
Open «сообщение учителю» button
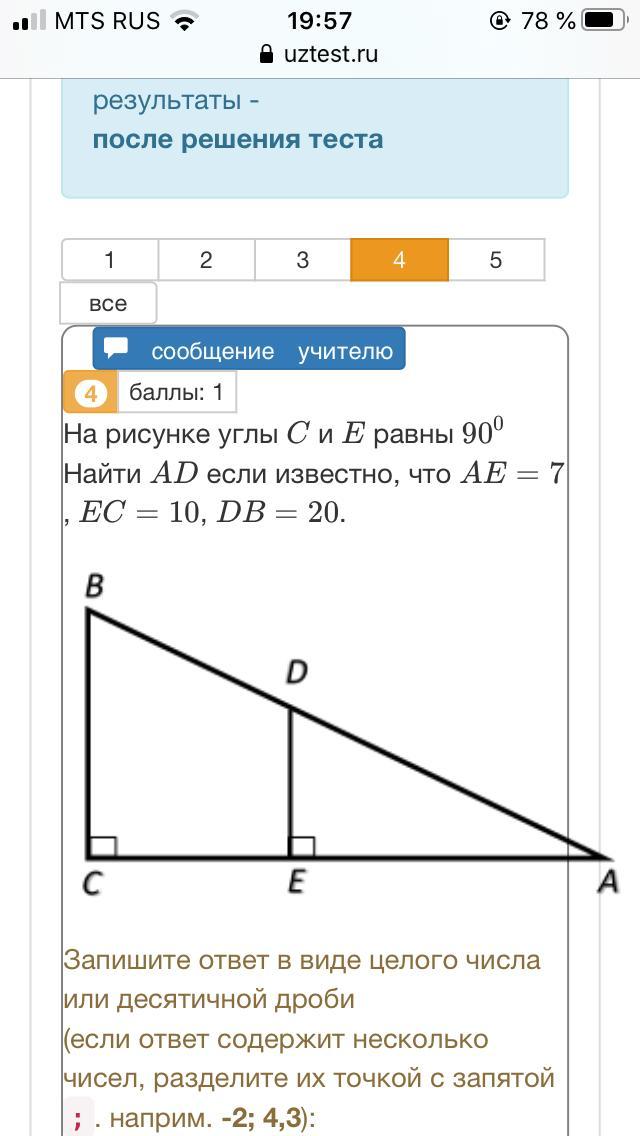249,351
